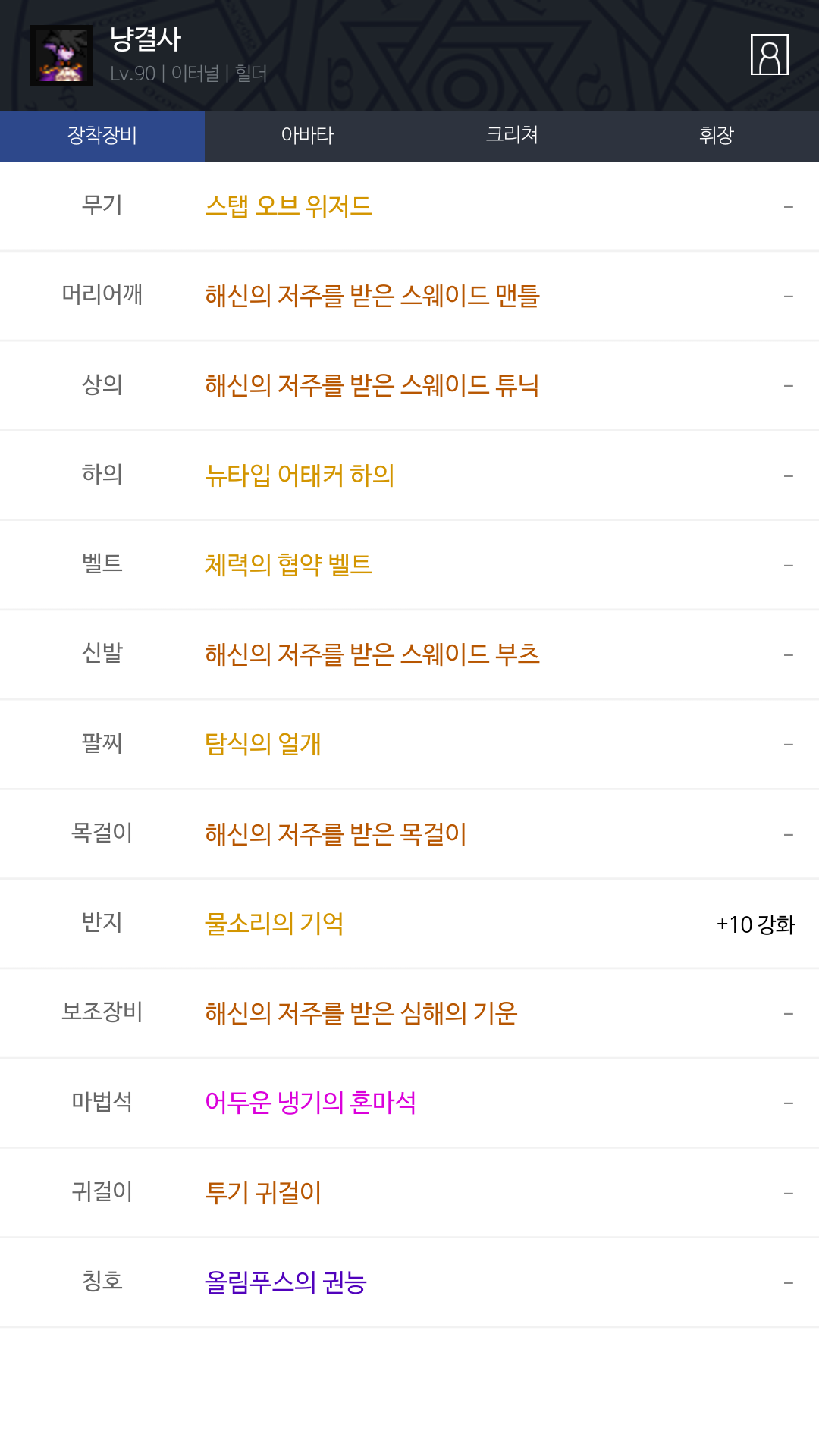
Task: View 해신의 저주를 받은 스웨이드 맨틀 details
Action: 372,296
